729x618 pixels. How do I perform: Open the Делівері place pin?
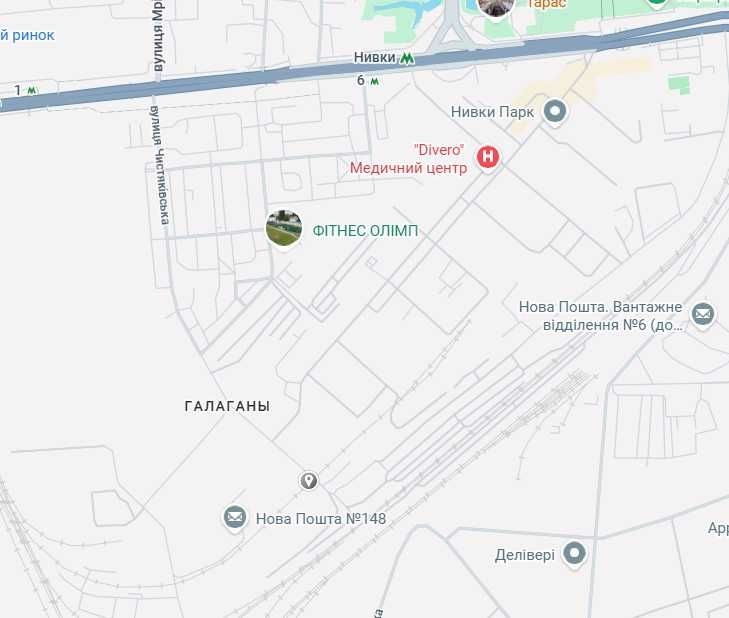574,552
